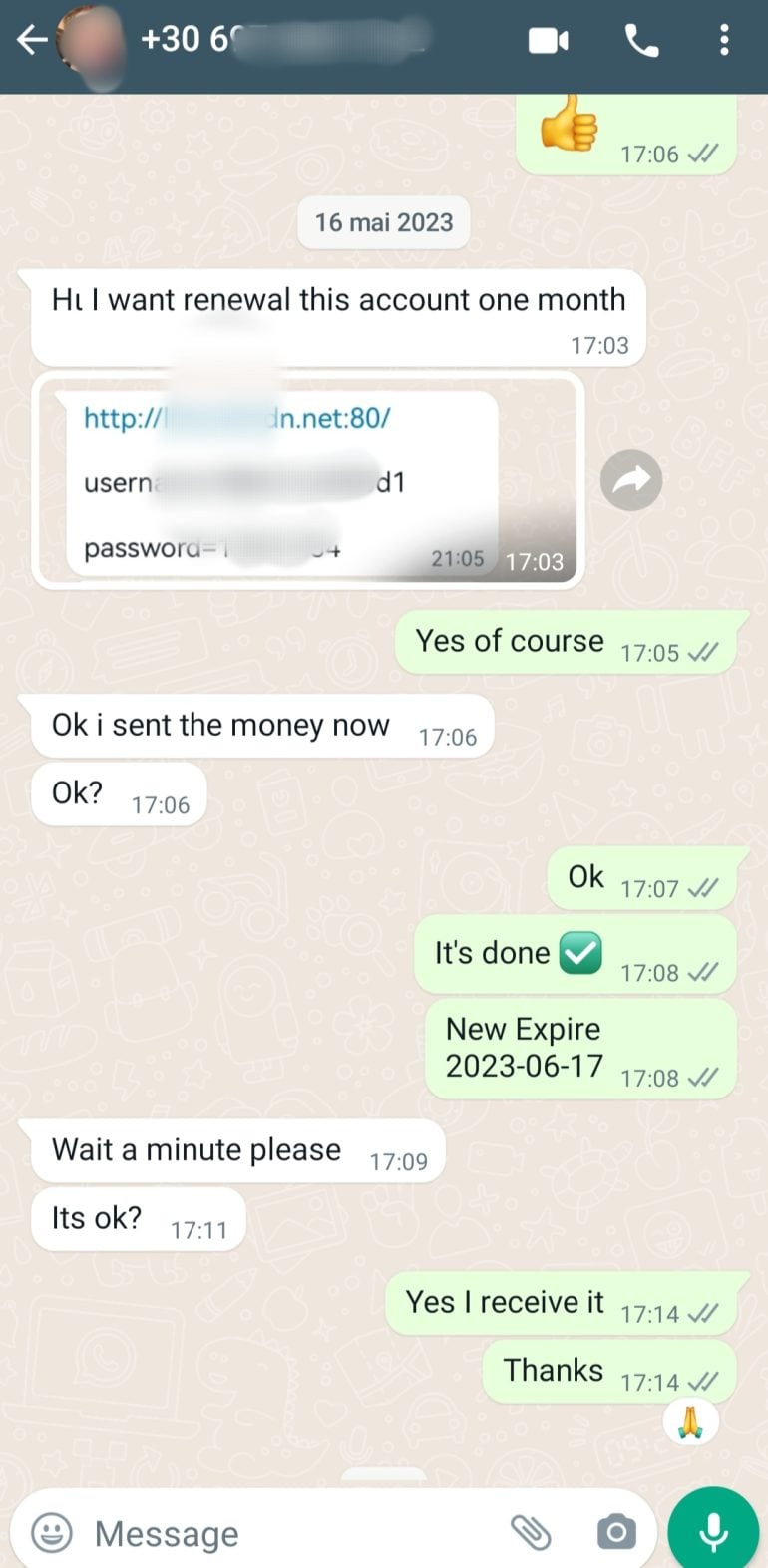Open the camera from message bar
The image size is (768, 1568).
click(616, 1532)
